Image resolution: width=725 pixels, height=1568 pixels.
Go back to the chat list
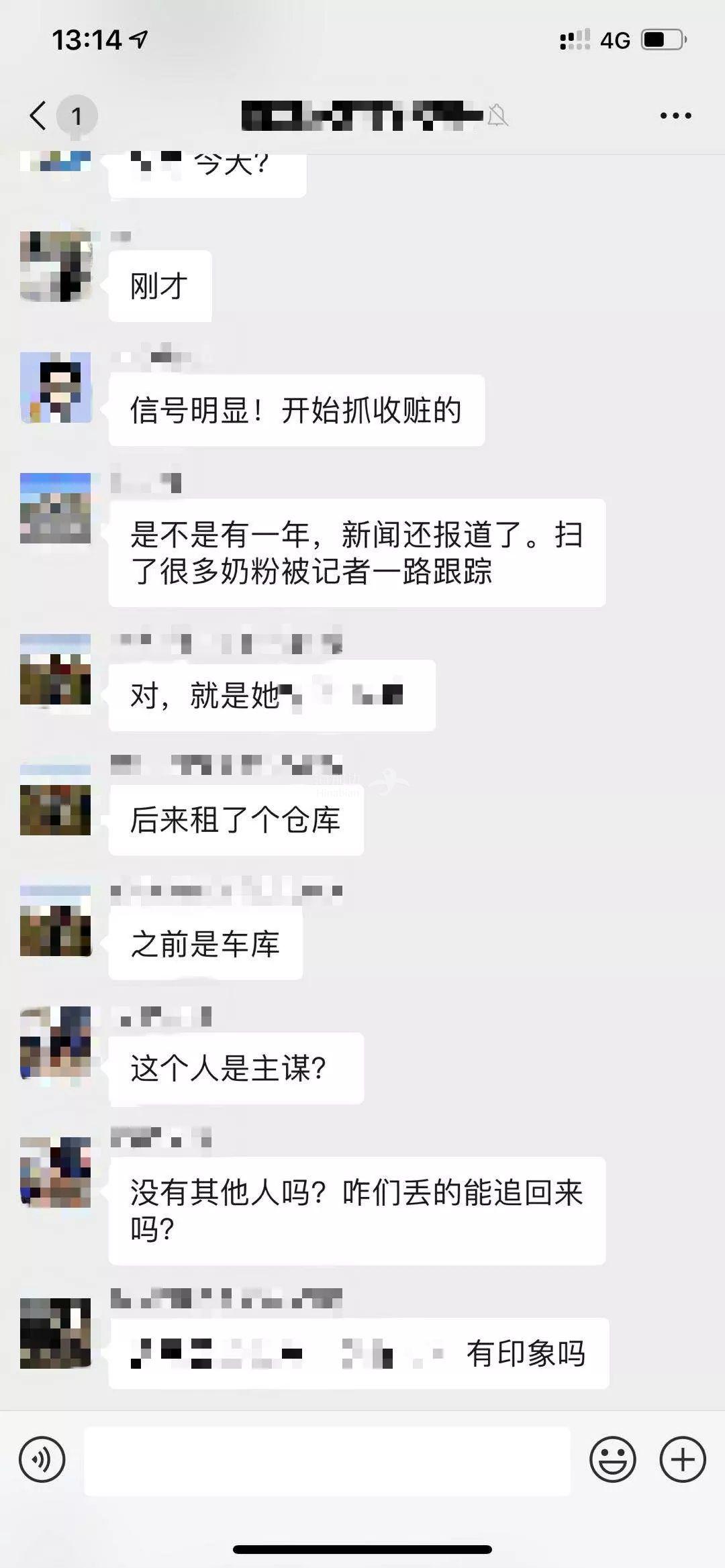[39, 115]
